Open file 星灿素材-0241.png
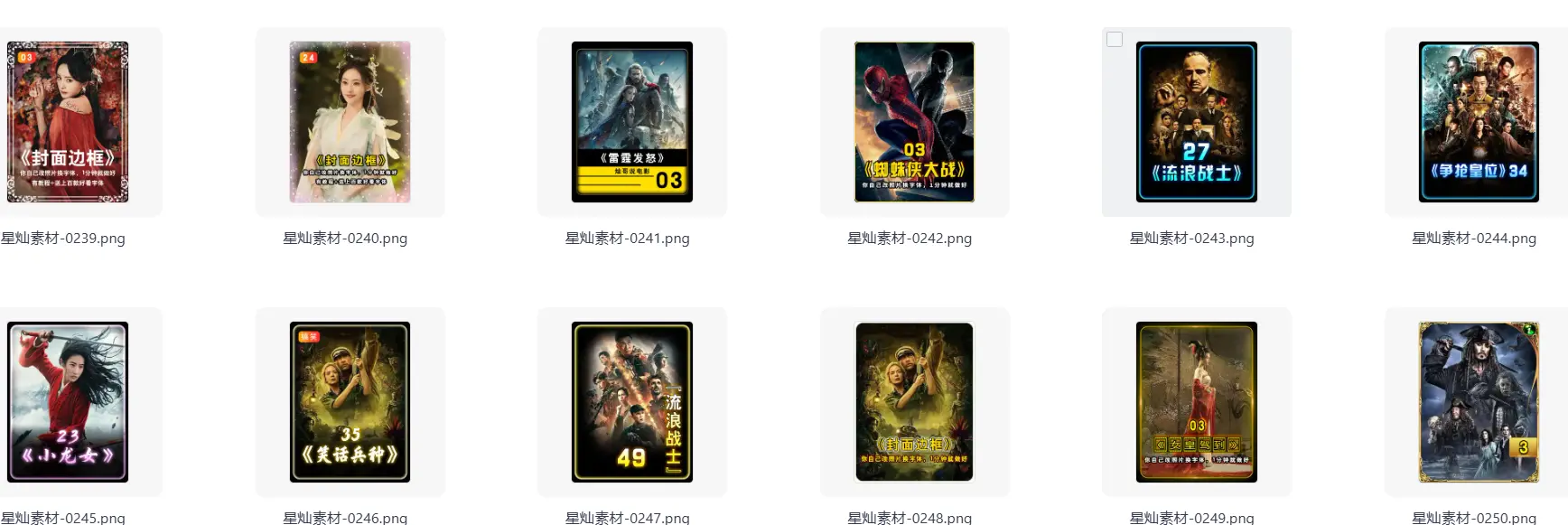1568x525 pixels. [x=632, y=122]
